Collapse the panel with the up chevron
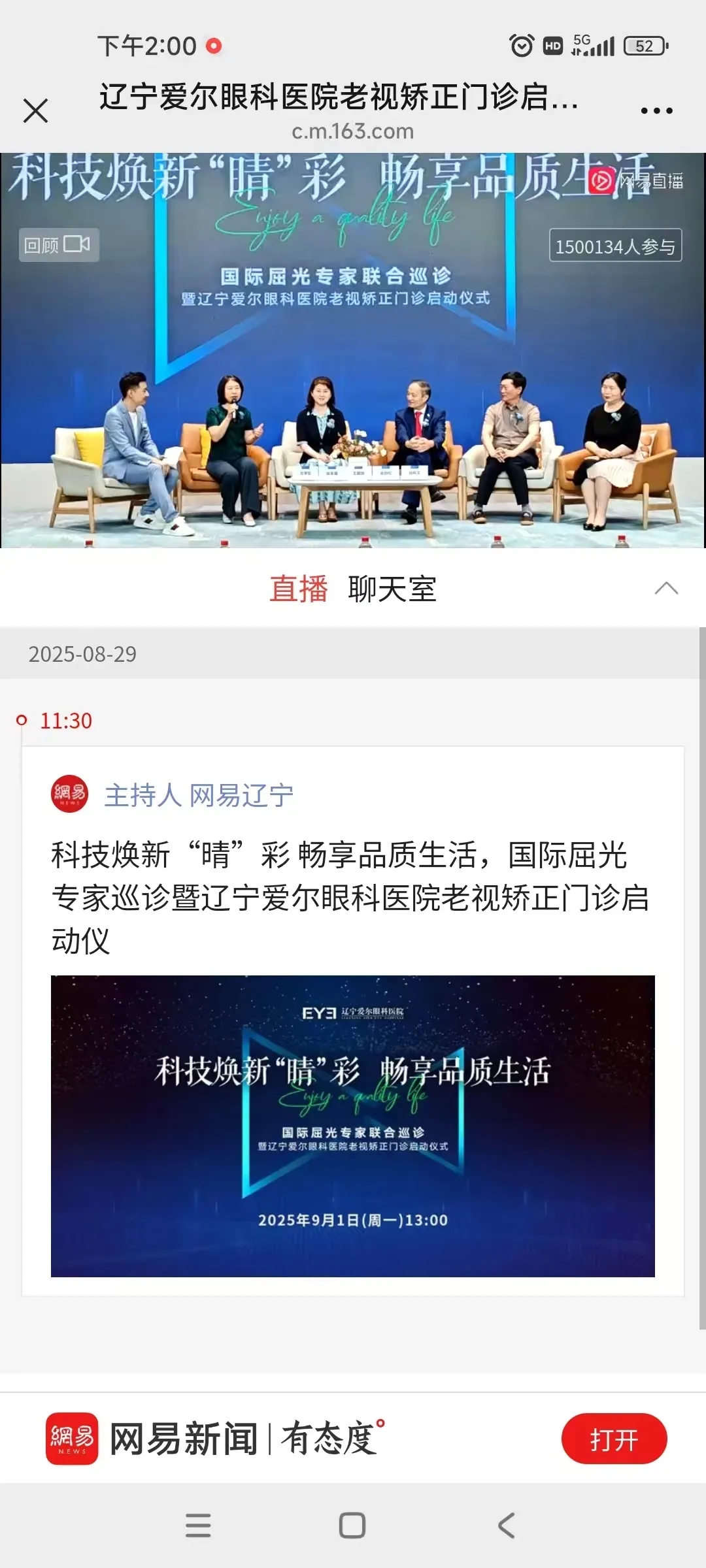This screenshot has height=1568, width=706. click(666, 588)
